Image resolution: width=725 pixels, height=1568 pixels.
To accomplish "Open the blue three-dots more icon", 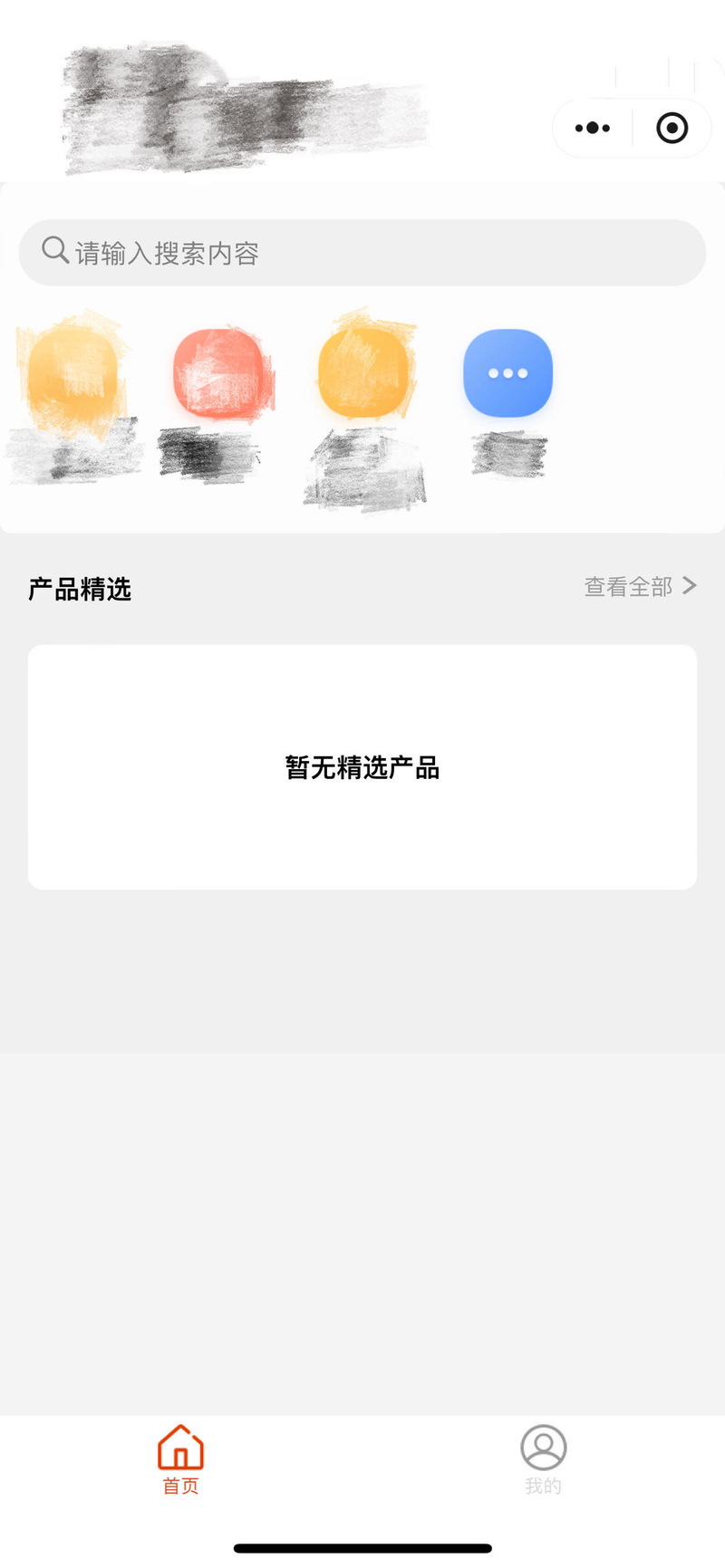I will 507,373.
